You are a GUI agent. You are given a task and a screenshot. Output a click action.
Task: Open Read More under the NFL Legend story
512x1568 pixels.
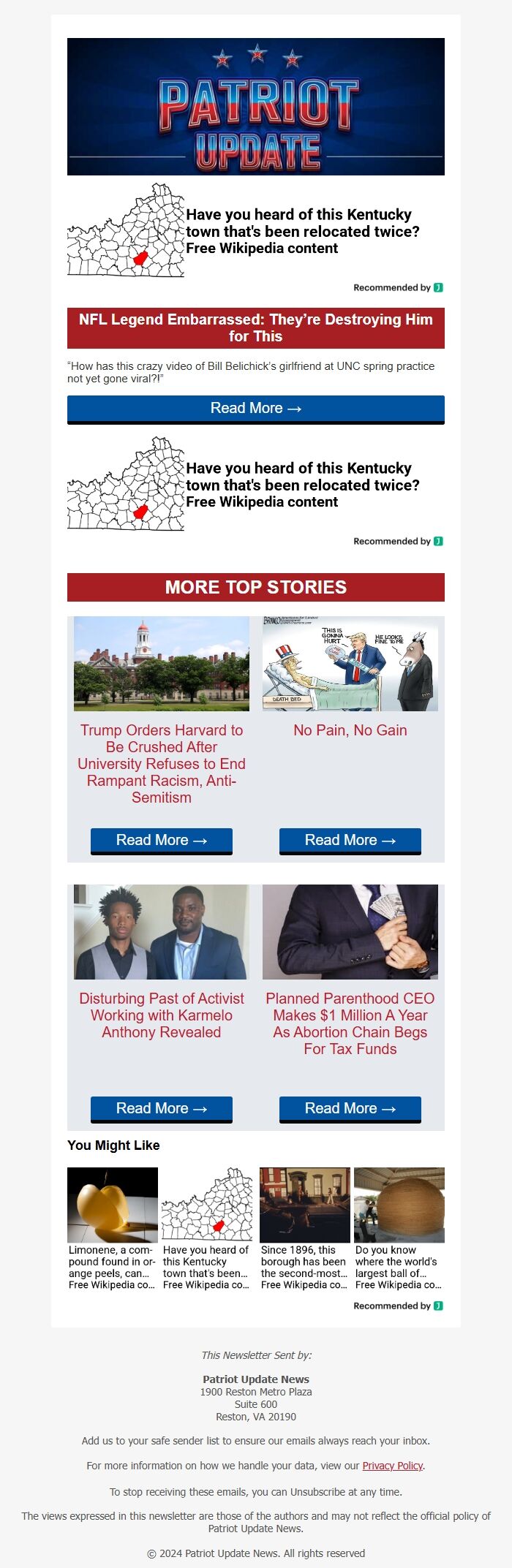tap(255, 409)
